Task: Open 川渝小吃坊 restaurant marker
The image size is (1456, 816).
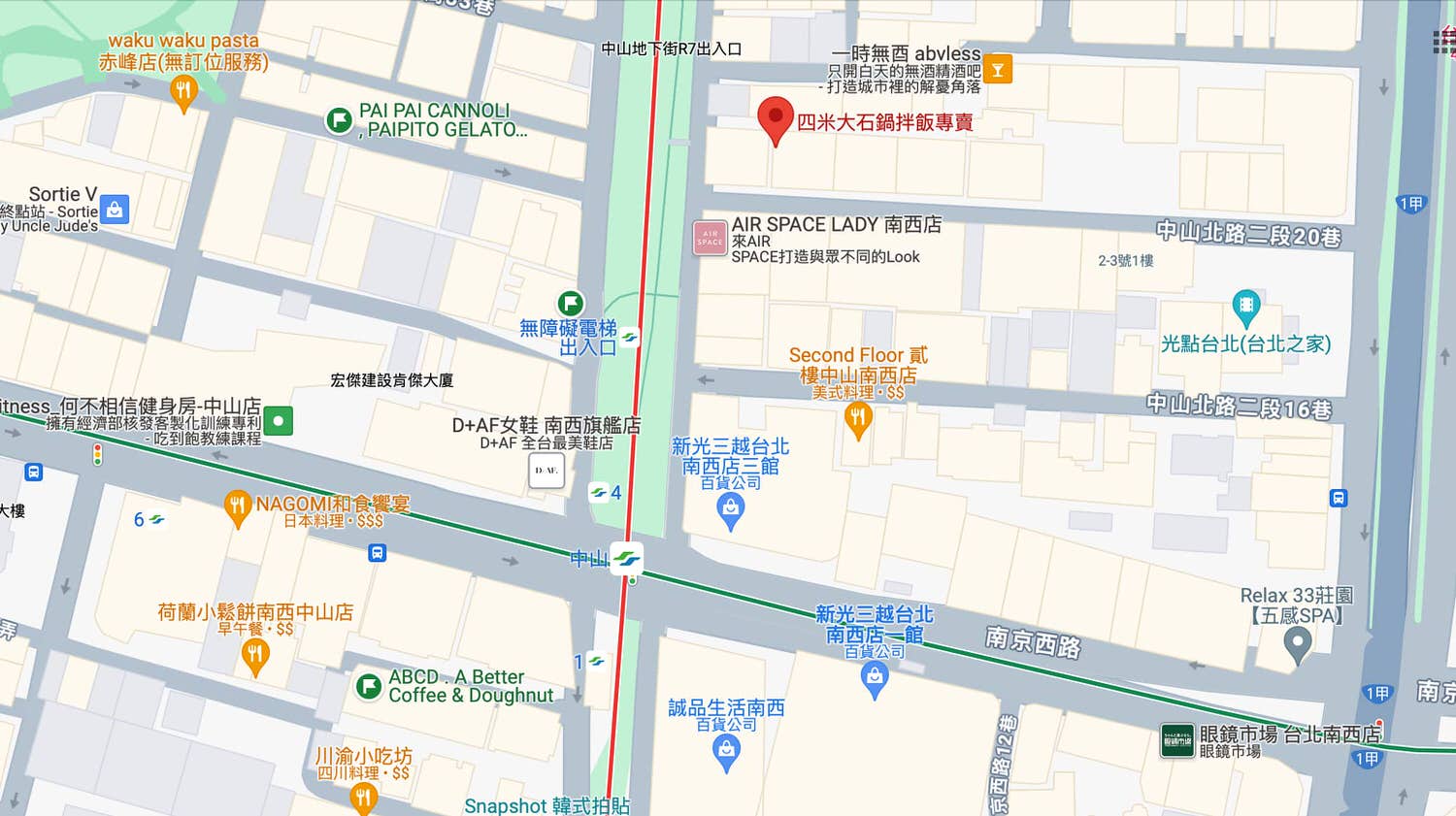Action: click(x=363, y=798)
